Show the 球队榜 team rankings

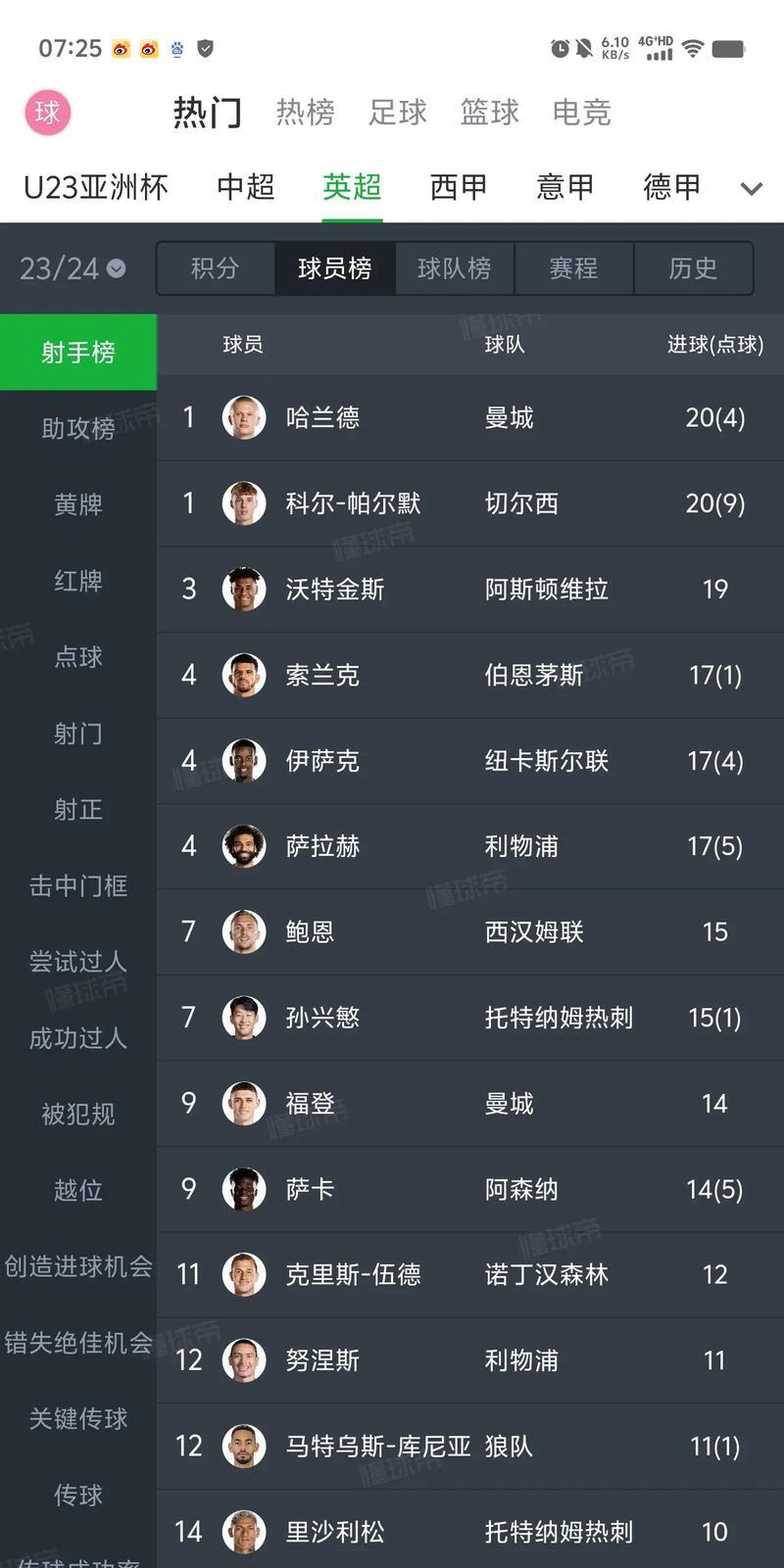(x=455, y=268)
